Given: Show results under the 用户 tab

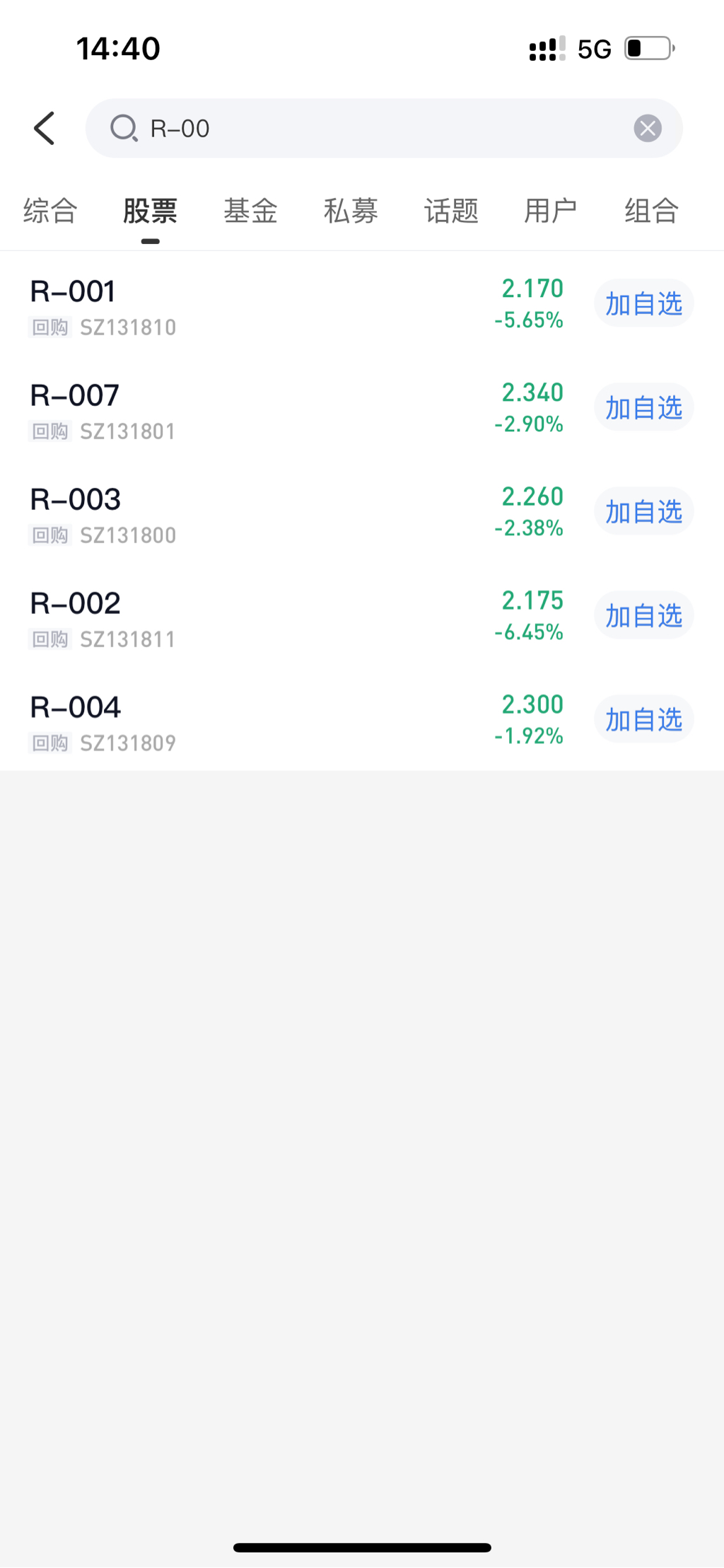Looking at the screenshot, I should [x=551, y=211].
